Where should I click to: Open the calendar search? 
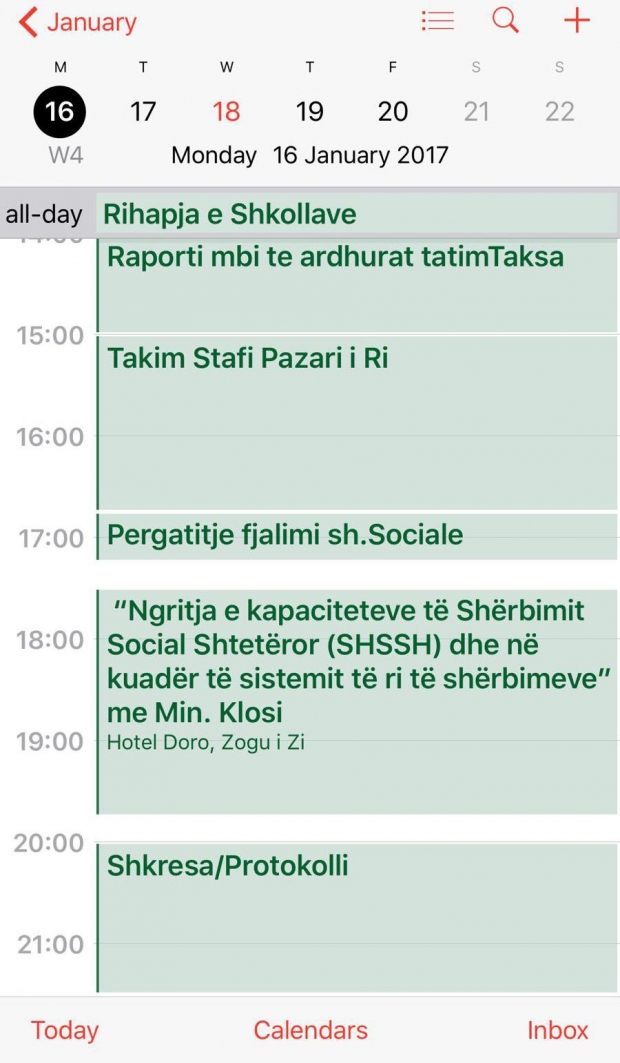506,21
